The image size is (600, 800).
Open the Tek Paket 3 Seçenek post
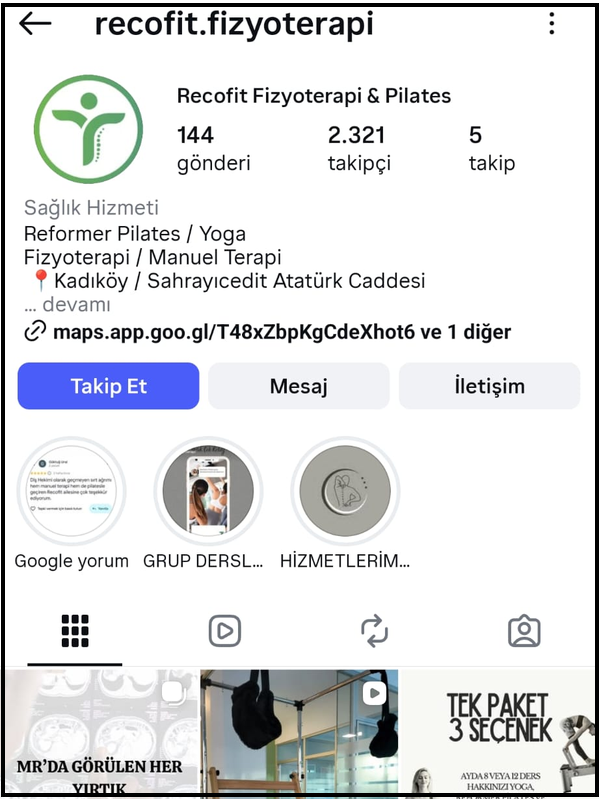coord(499,735)
